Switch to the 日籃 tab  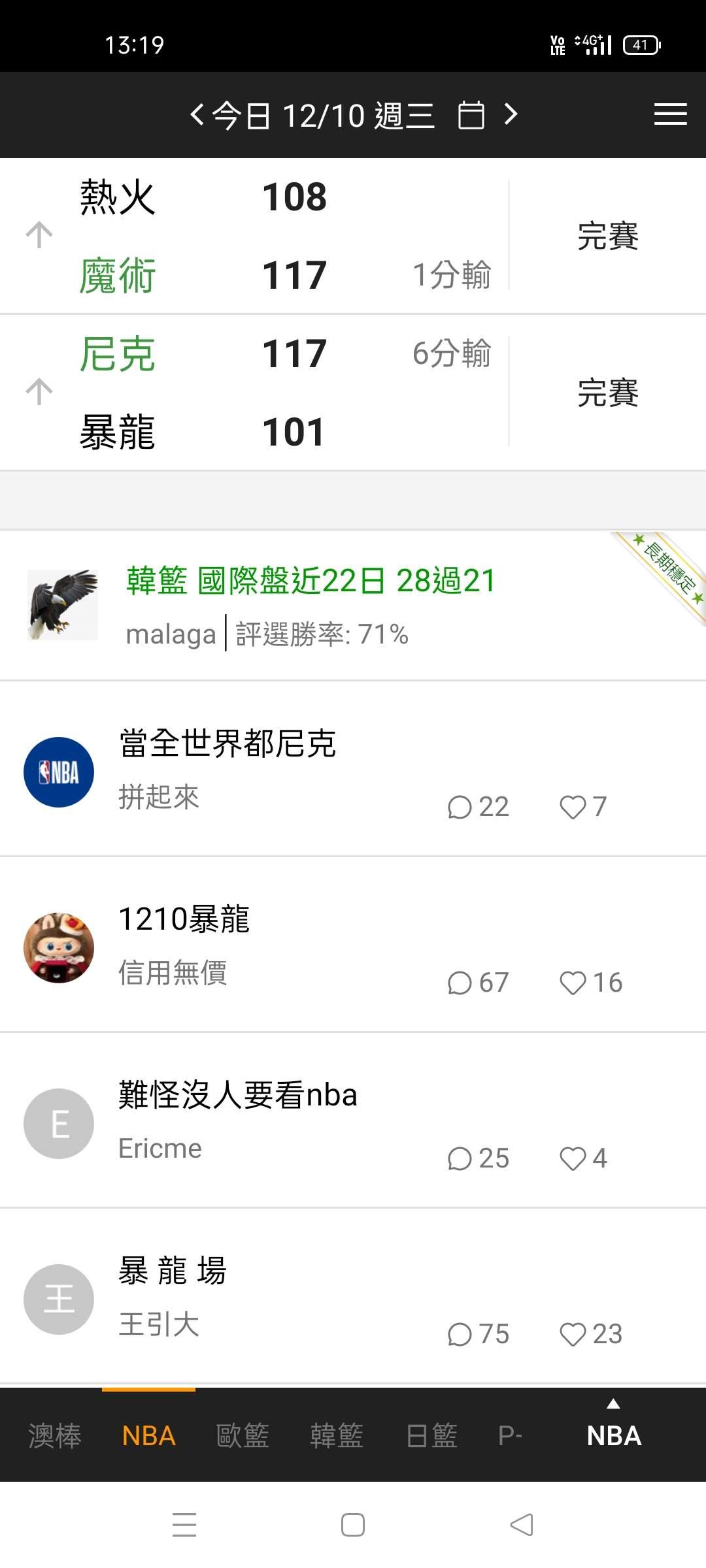(431, 1436)
